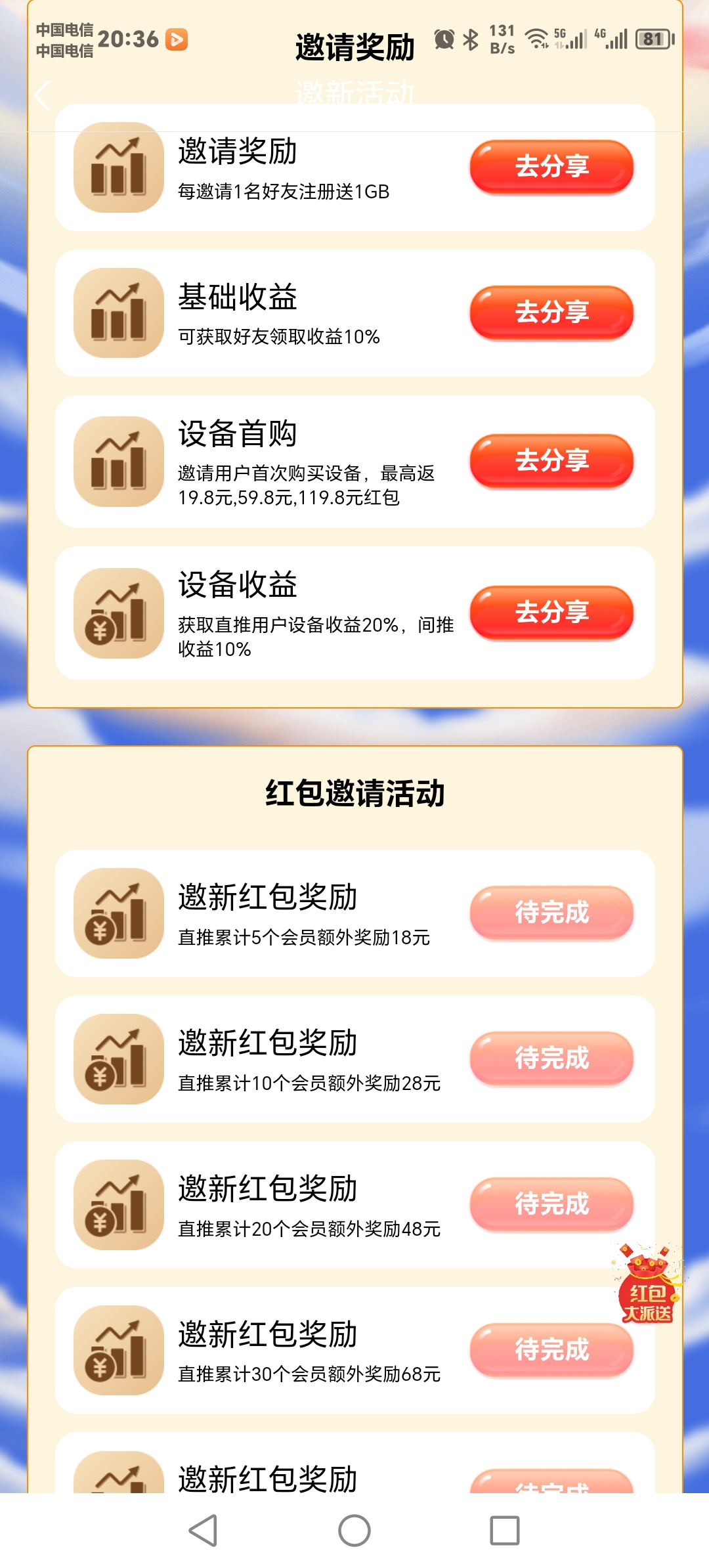Tap 待完成 for the 48元 reward
The height and width of the screenshot is (1568, 709).
pos(551,1204)
